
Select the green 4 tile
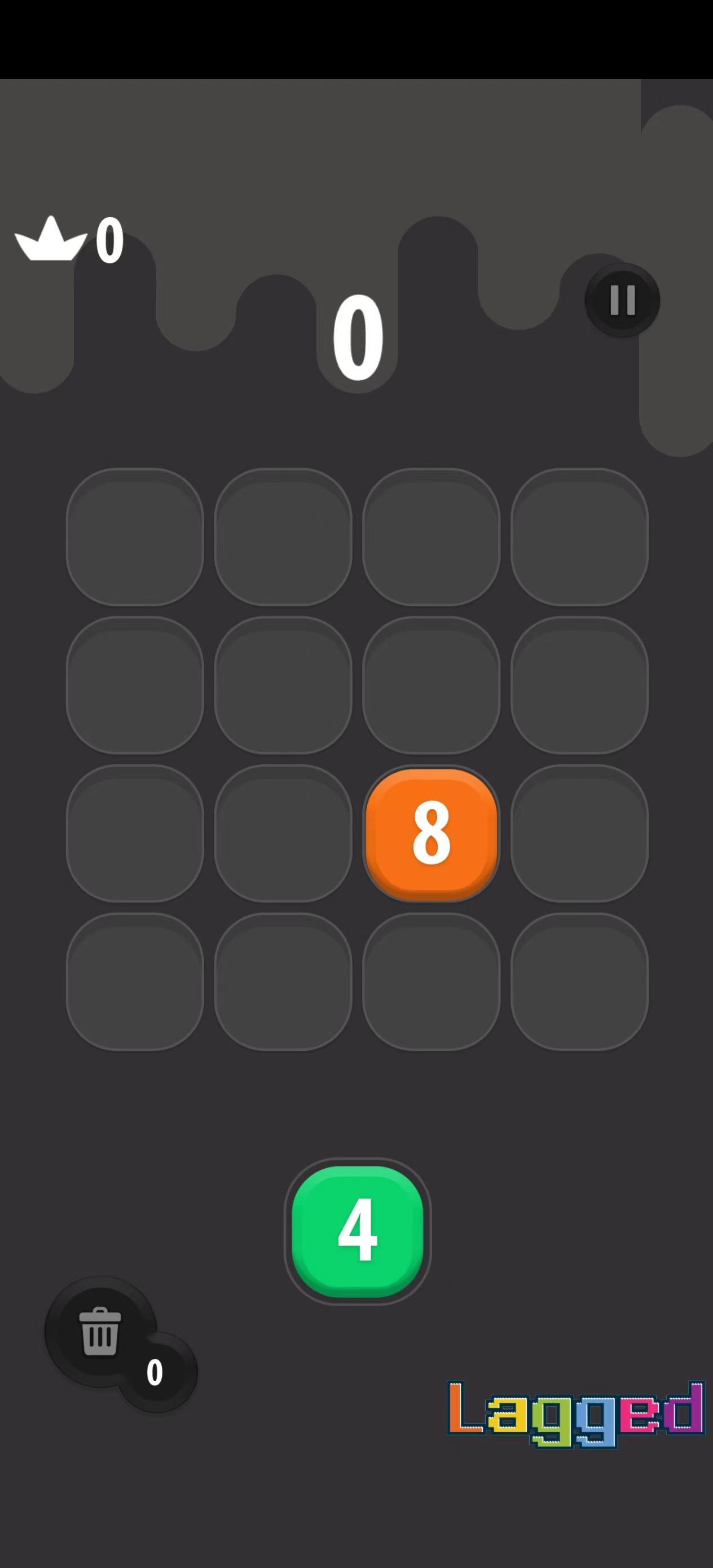(x=358, y=1230)
